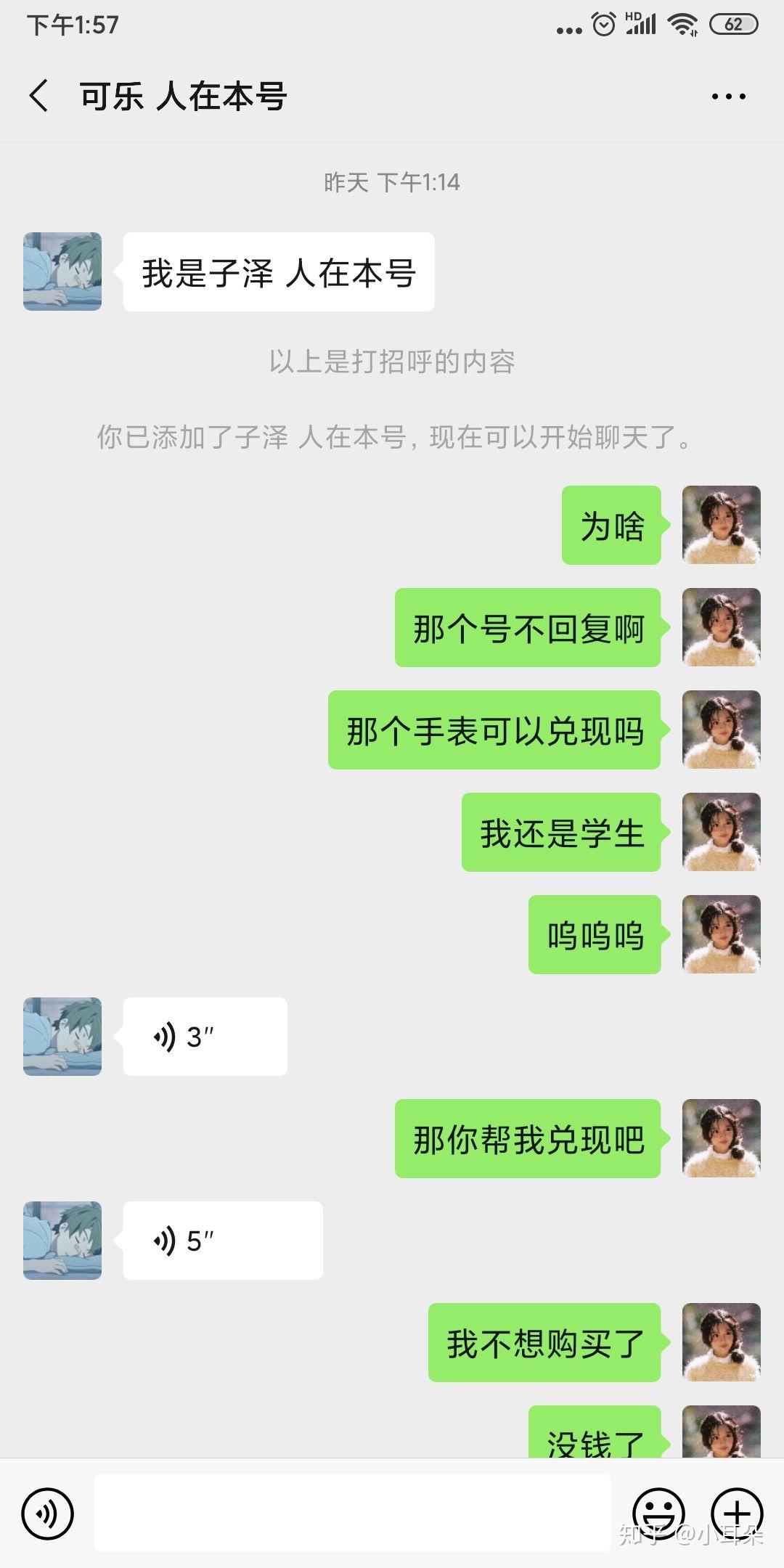Play the 5-second voice message
The height and width of the screenshot is (1568, 784).
pos(221,1240)
